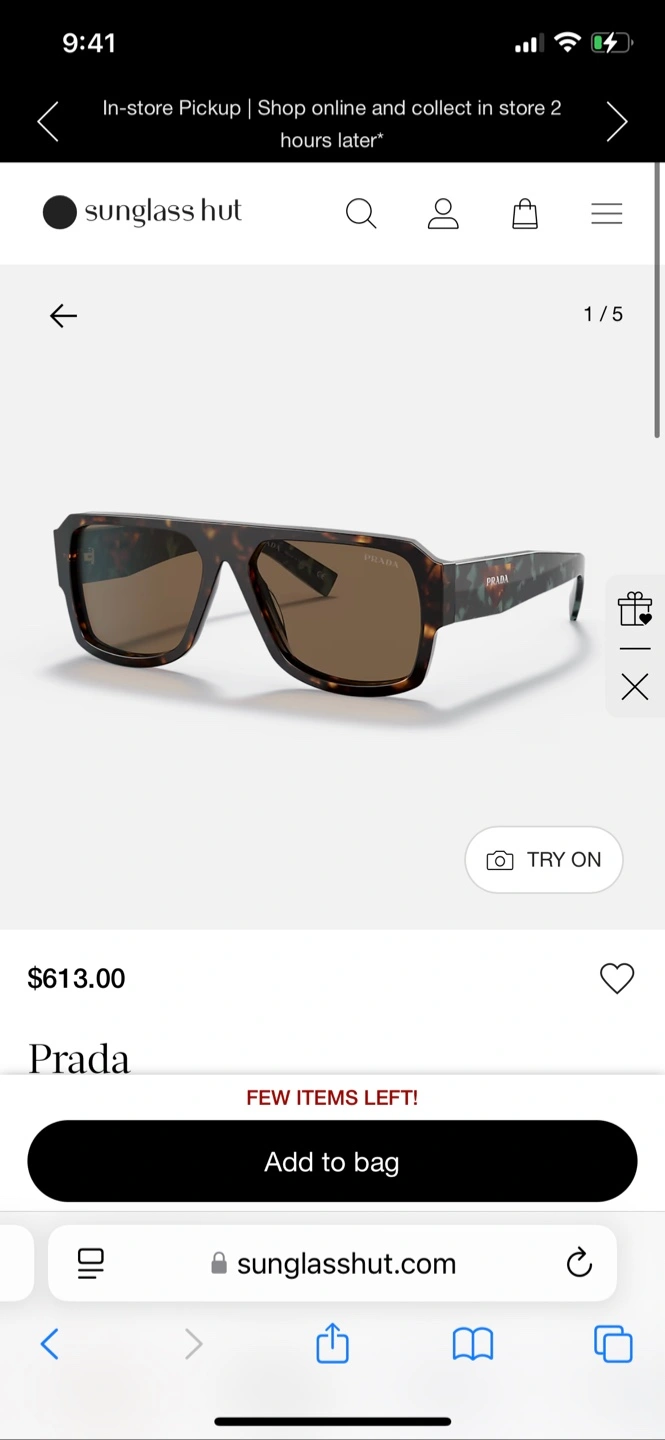Show the previous promo banner message
Viewport: 665px width, 1440px height.
48,122
